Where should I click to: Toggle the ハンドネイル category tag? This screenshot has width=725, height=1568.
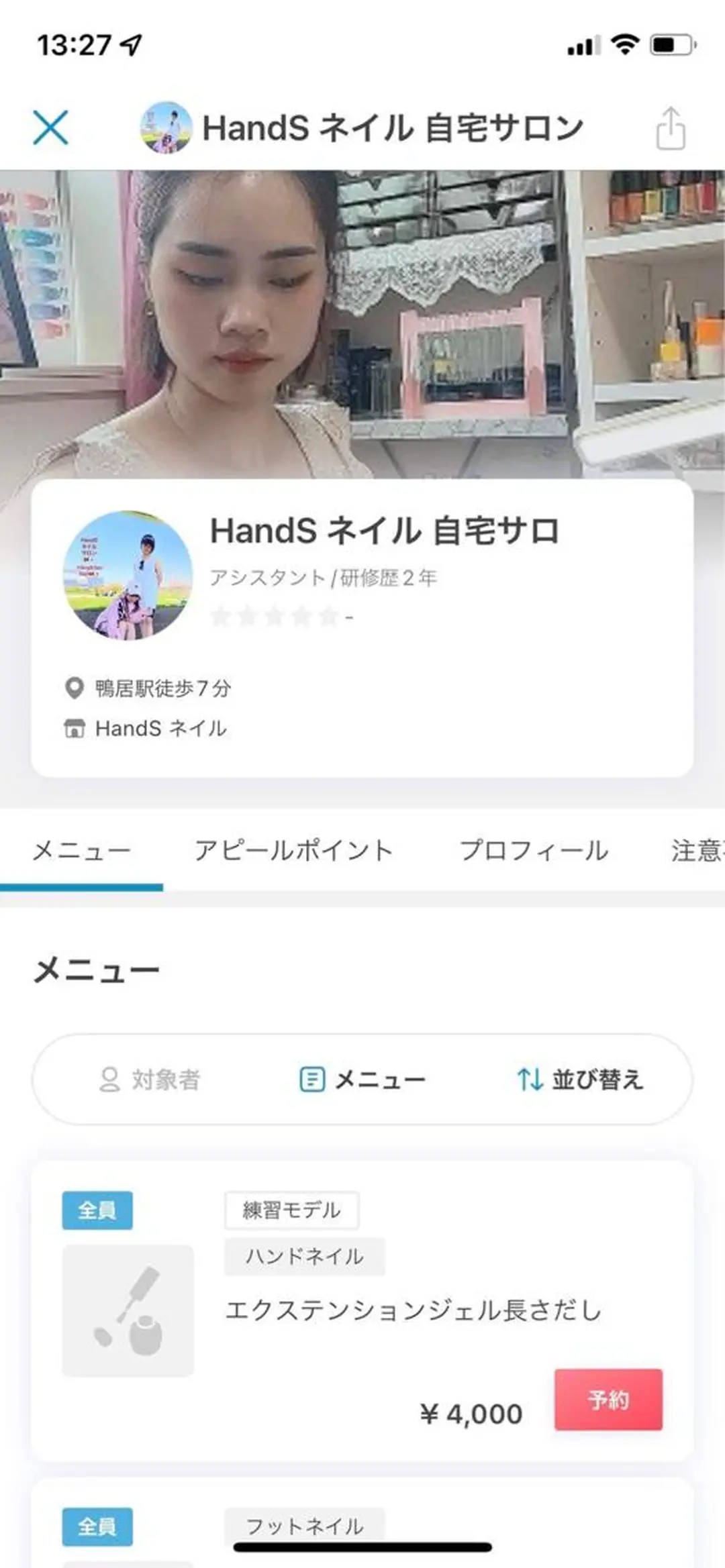(303, 1257)
